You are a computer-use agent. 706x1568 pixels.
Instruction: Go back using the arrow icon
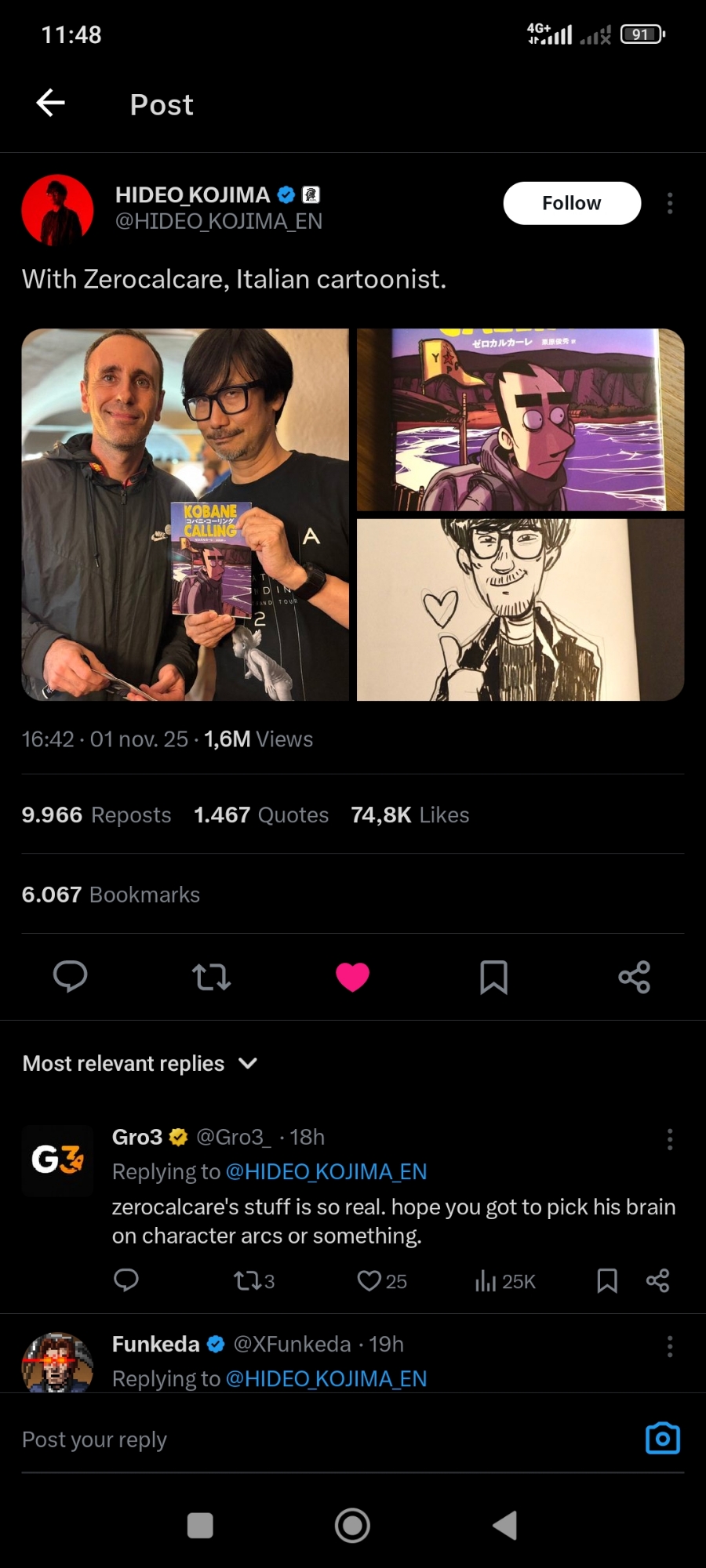click(51, 103)
